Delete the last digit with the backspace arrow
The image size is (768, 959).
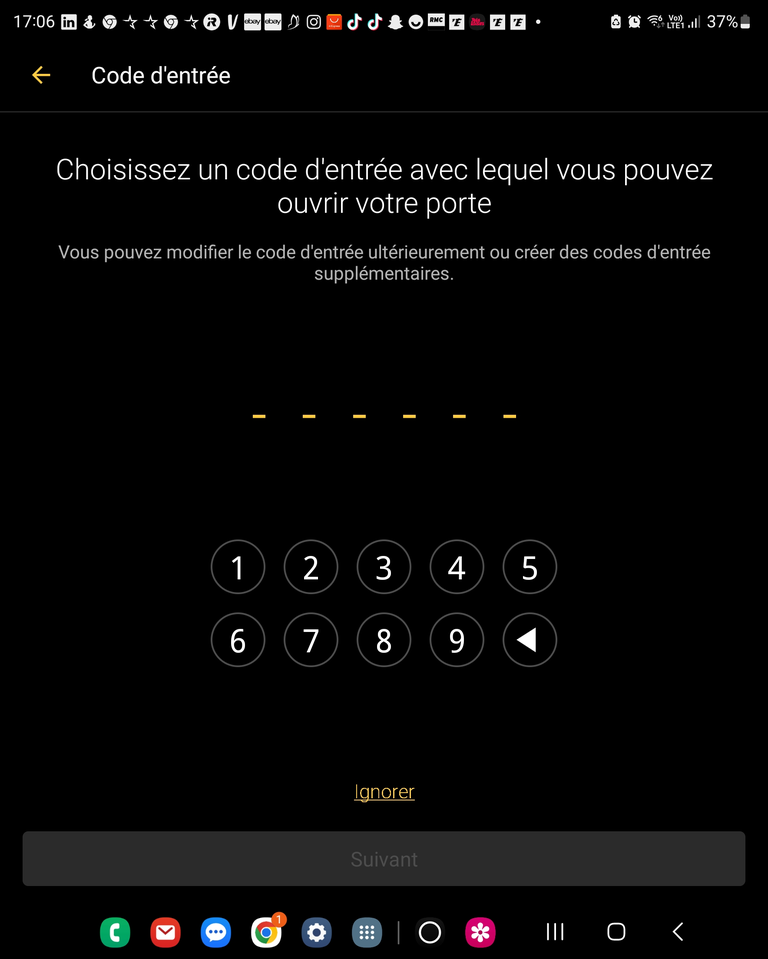(x=530, y=640)
